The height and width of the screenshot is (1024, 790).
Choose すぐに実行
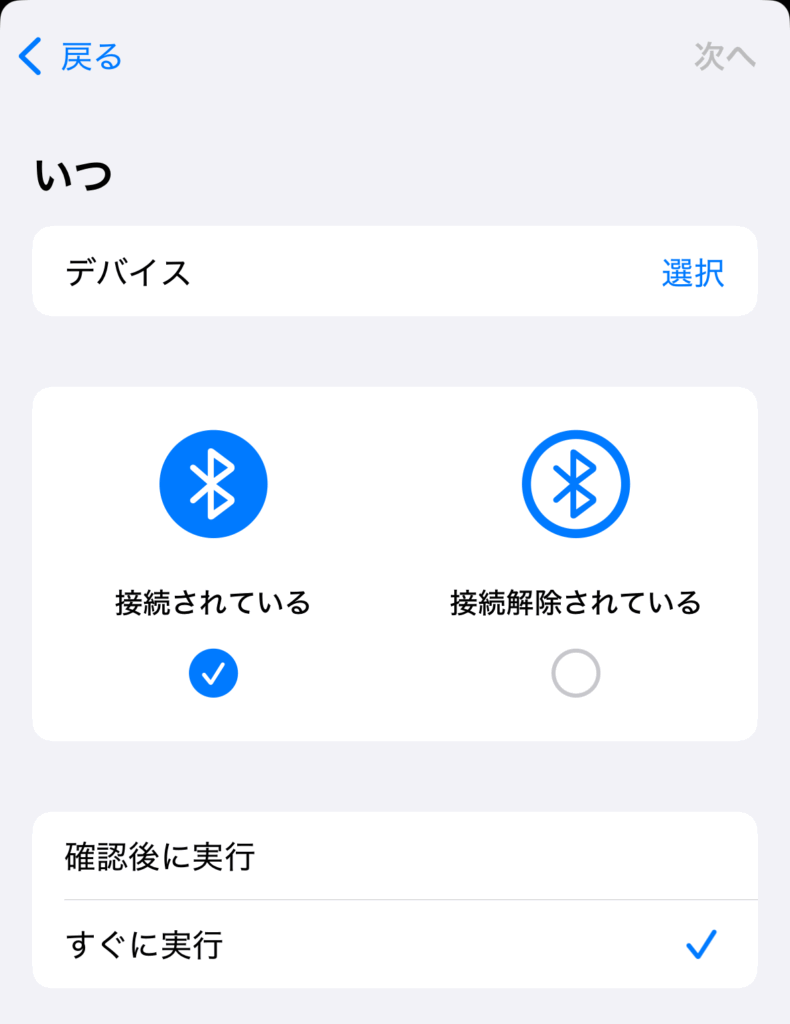pyautogui.click(x=394, y=944)
